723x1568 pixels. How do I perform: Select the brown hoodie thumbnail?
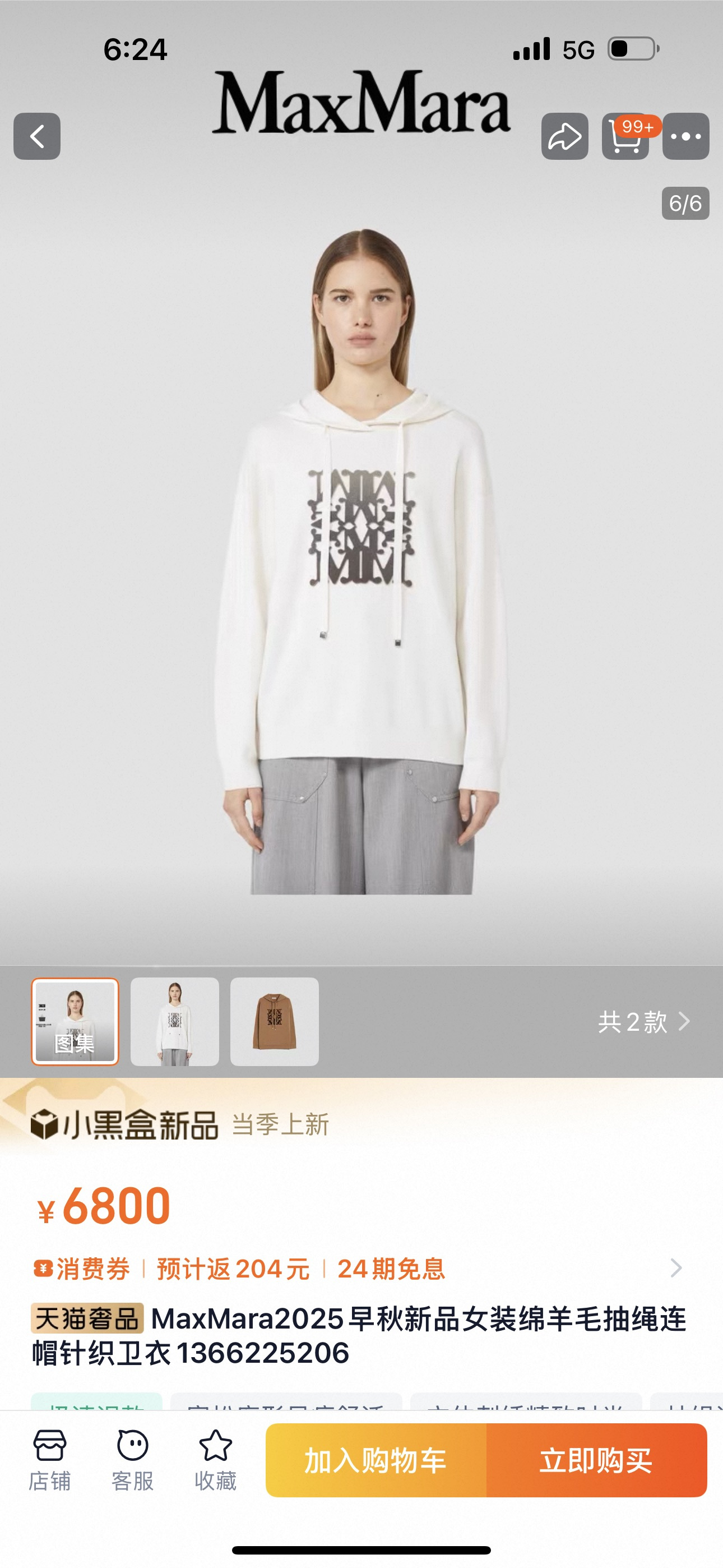pyautogui.click(x=275, y=1021)
